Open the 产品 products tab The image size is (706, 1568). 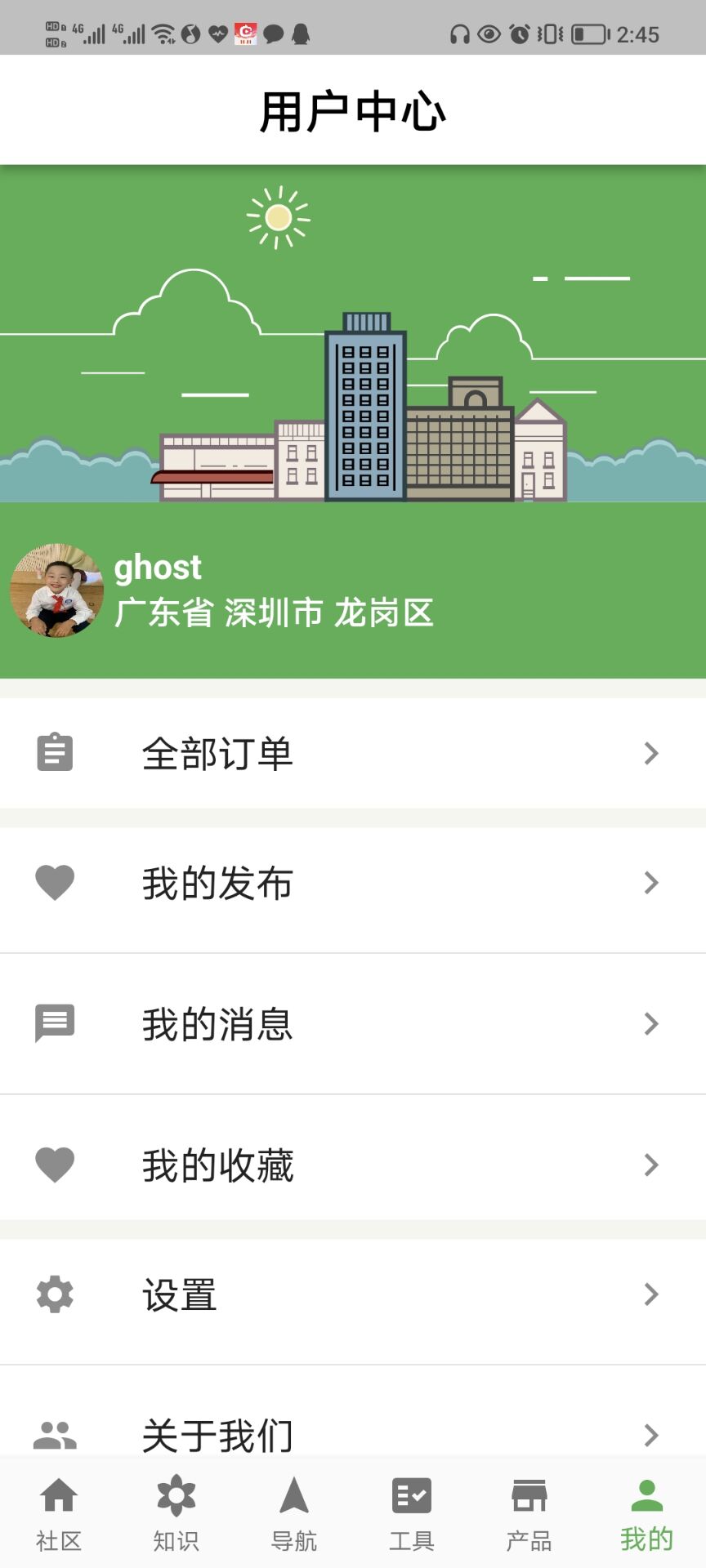coord(529,1514)
